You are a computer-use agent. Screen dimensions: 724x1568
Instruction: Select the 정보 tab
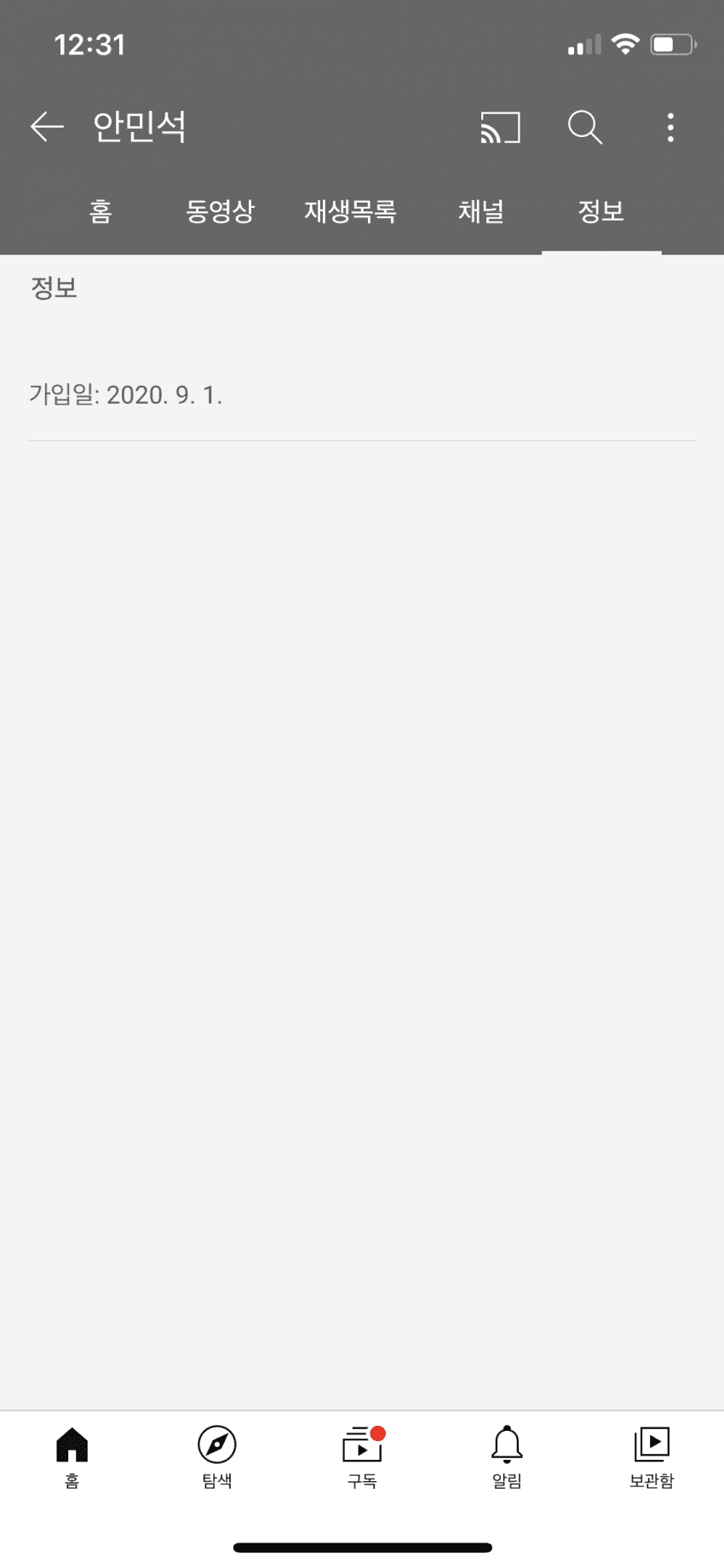point(600,211)
